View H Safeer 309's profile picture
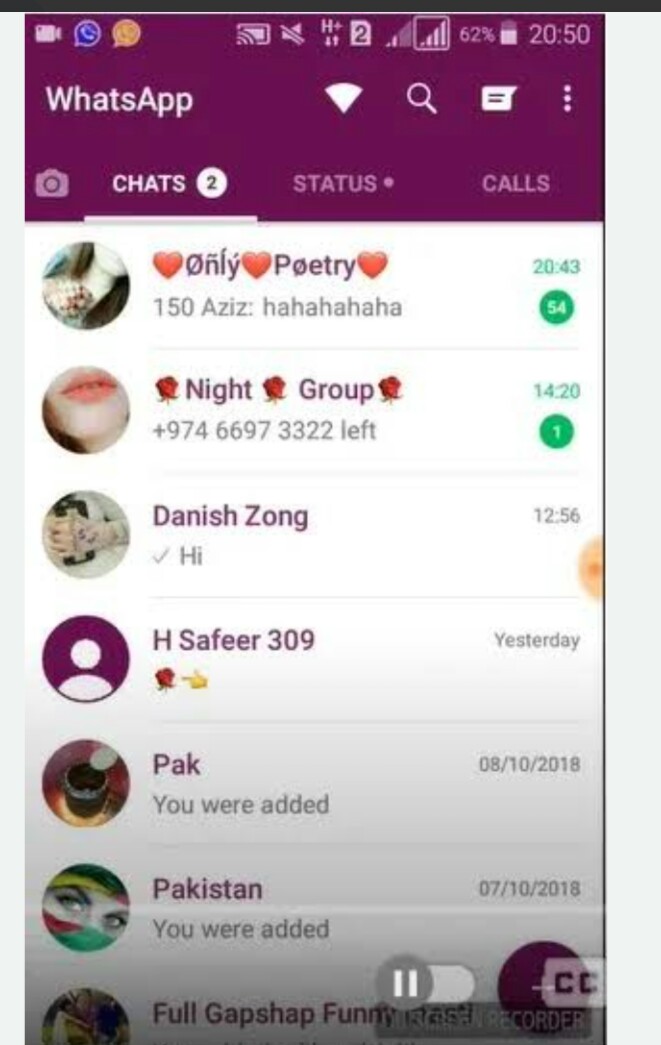661x1045 pixels. (x=86, y=659)
